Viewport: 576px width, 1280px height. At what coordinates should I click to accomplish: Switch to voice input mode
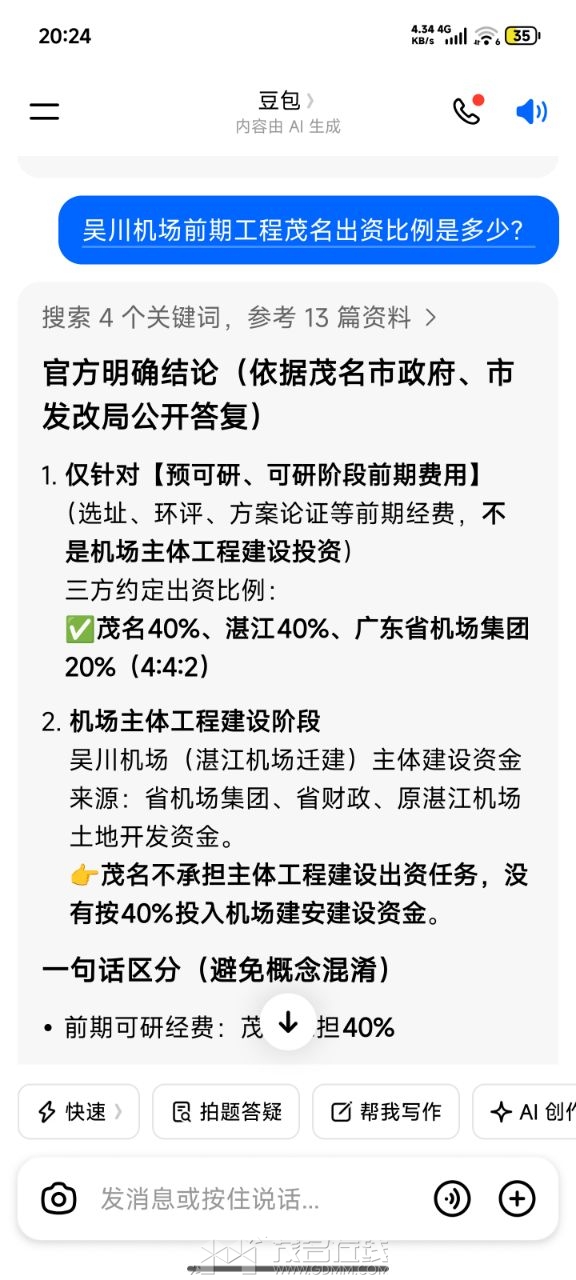(x=453, y=1198)
